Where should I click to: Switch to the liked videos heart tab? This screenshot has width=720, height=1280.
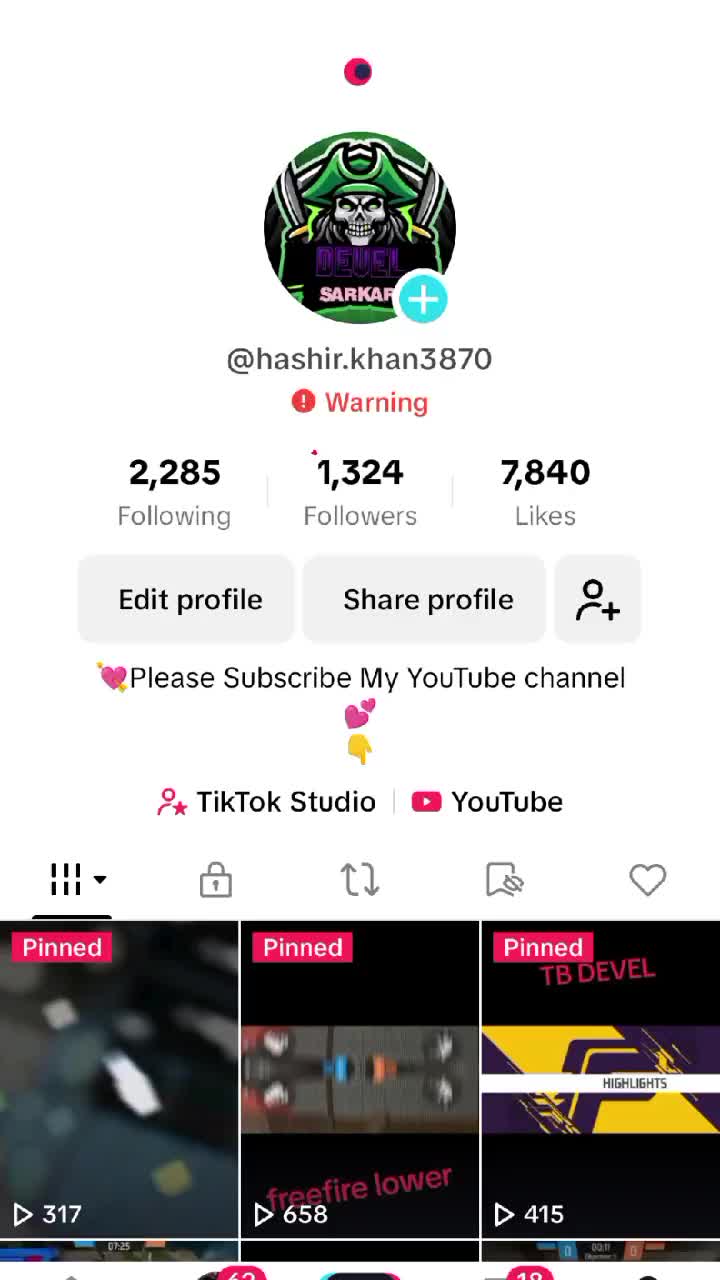pos(647,880)
